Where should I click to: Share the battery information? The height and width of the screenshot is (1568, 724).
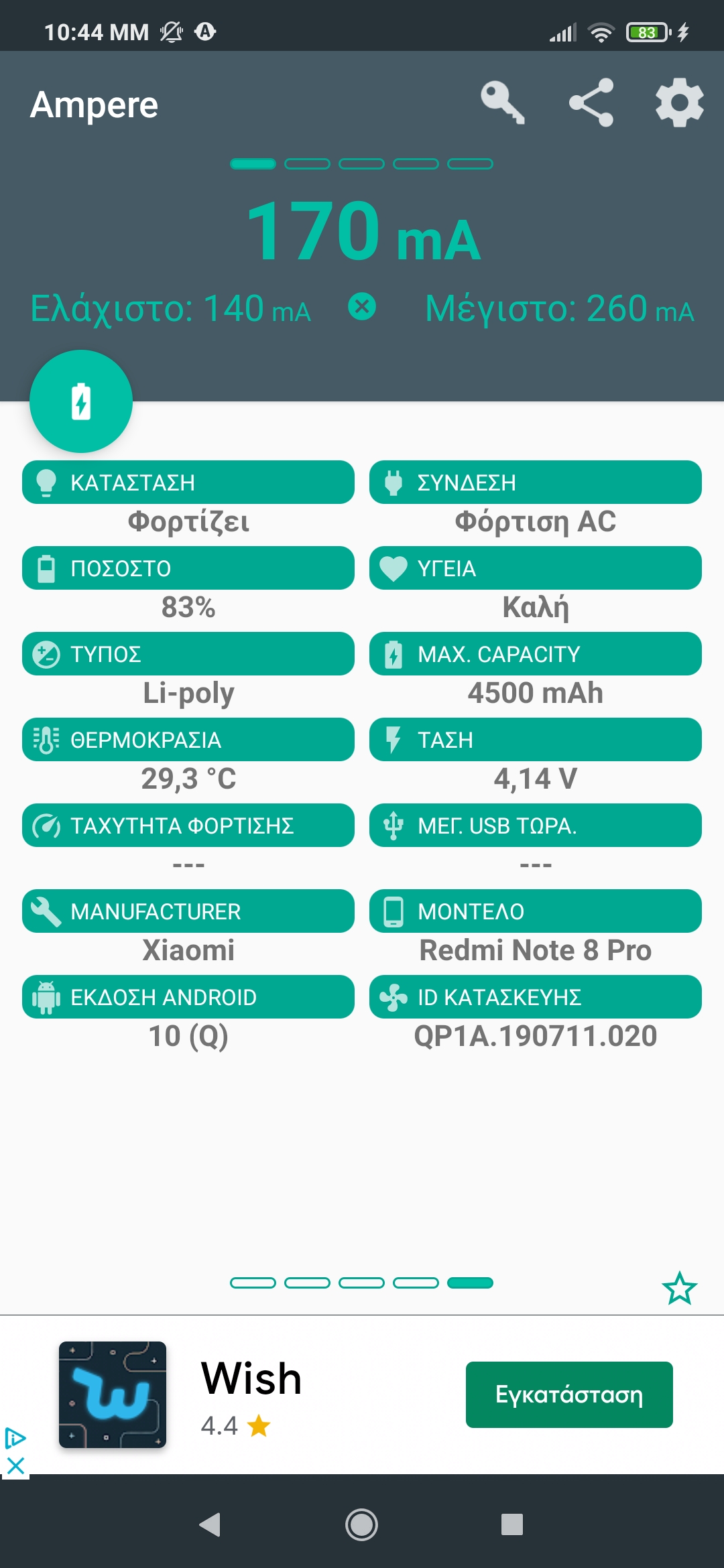[591, 103]
